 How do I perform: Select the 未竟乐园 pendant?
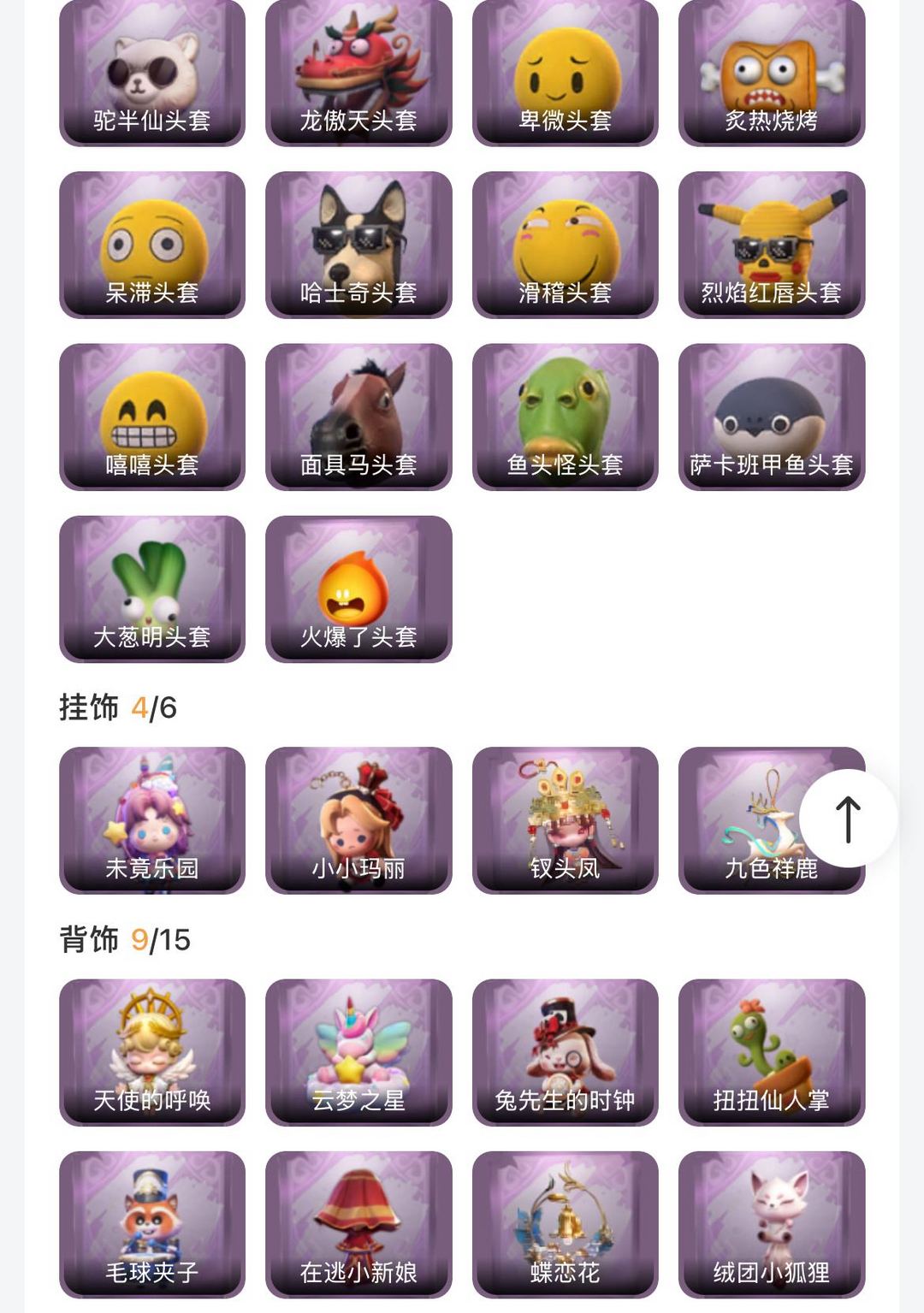pos(152,820)
